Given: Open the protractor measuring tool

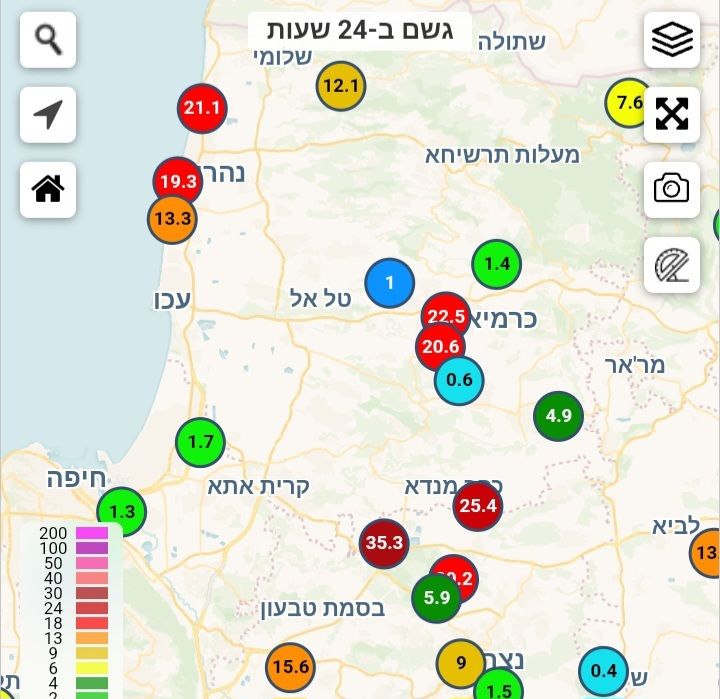Looking at the screenshot, I should (672, 264).
